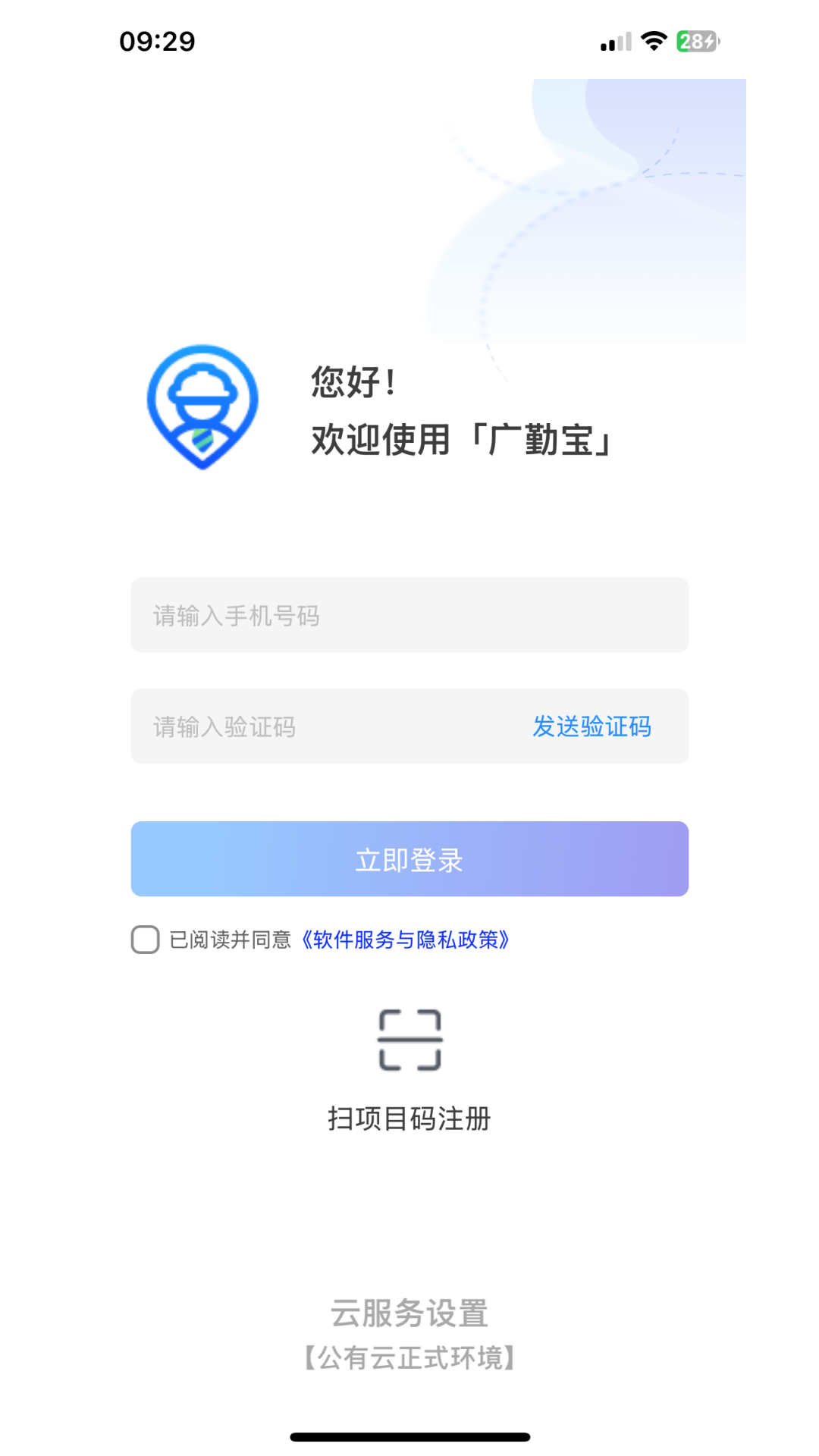Tap the battery indicator showing 28
Image resolution: width=819 pixels, height=1456 pixels.
[x=696, y=43]
